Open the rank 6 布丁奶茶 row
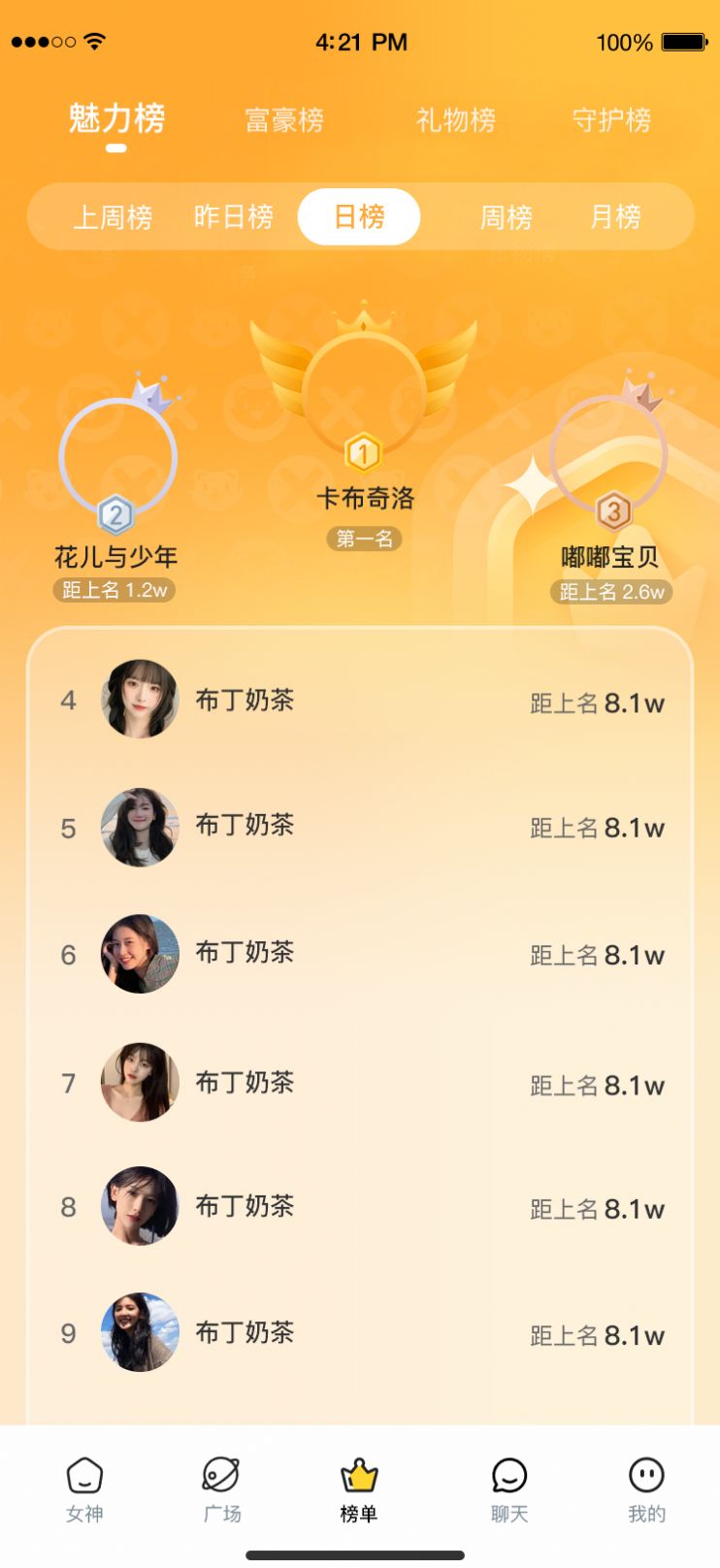 click(x=360, y=955)
